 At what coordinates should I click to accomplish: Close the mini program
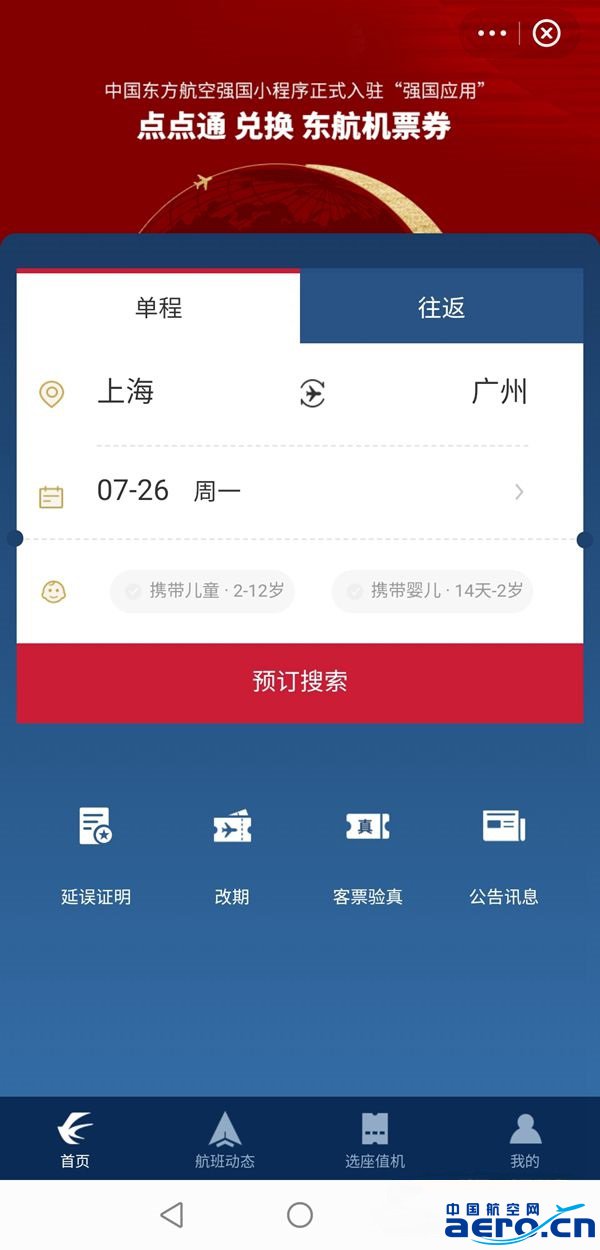tap(546, 33)
